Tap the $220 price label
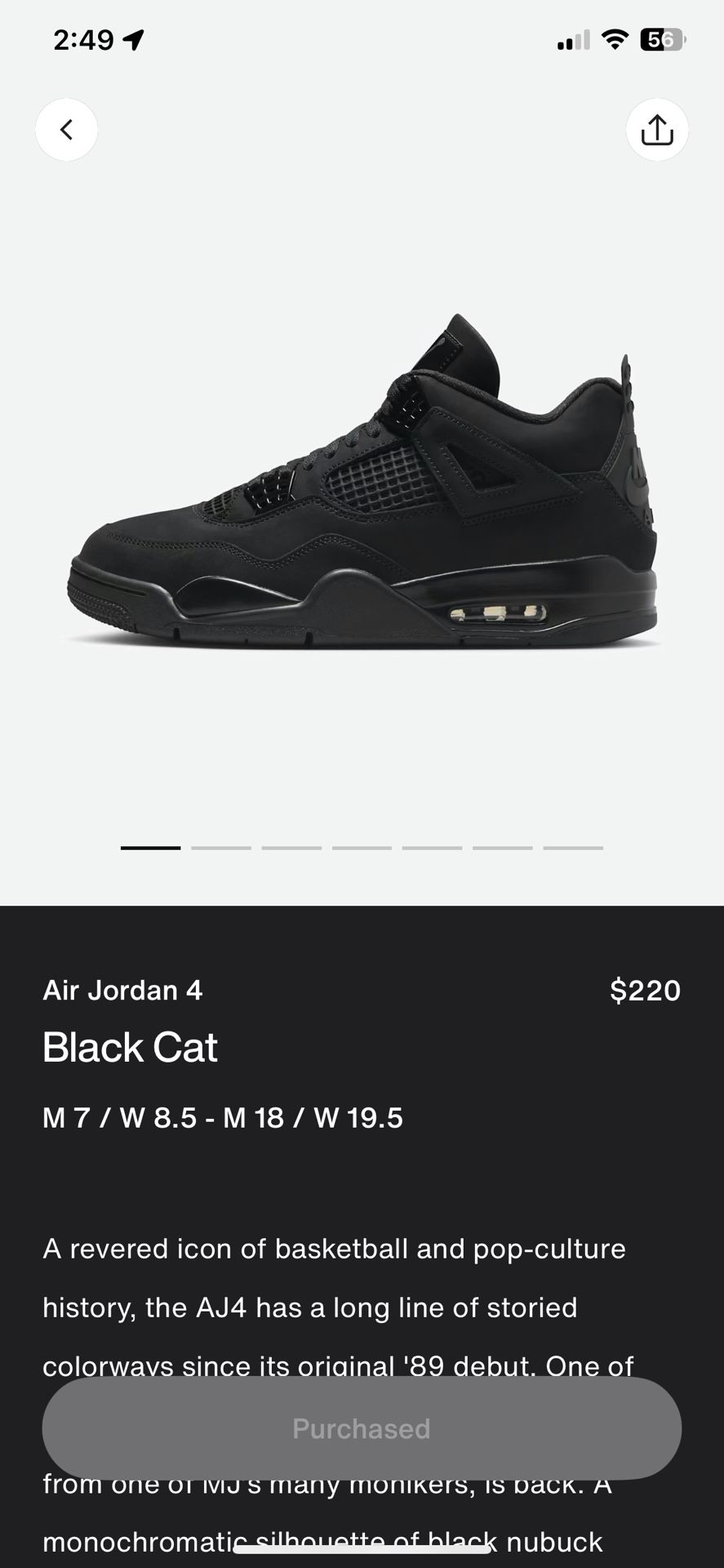 click(646, 989)
